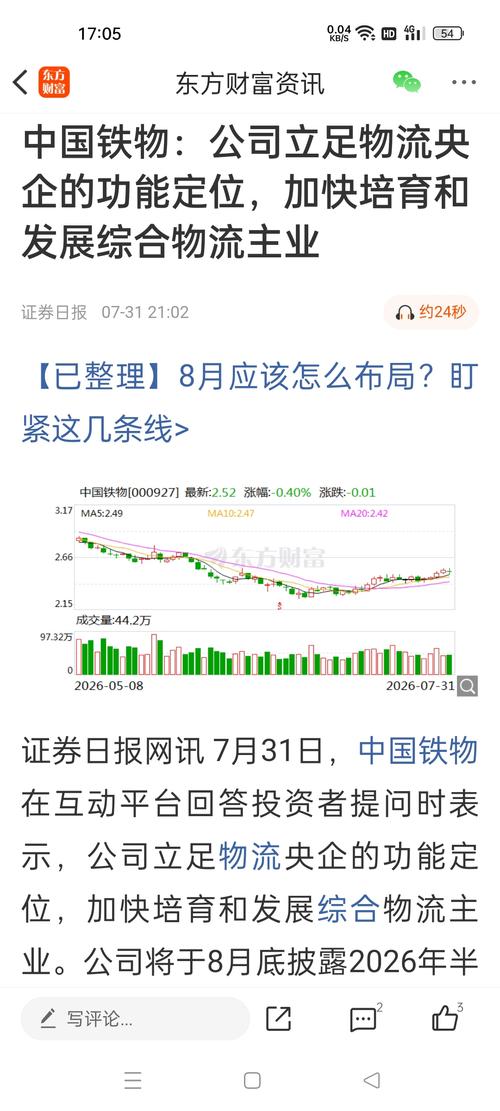Viewport: 500px width, 1111px height.
Task: Open the 物流 keyword link
Action: [251, 857]
